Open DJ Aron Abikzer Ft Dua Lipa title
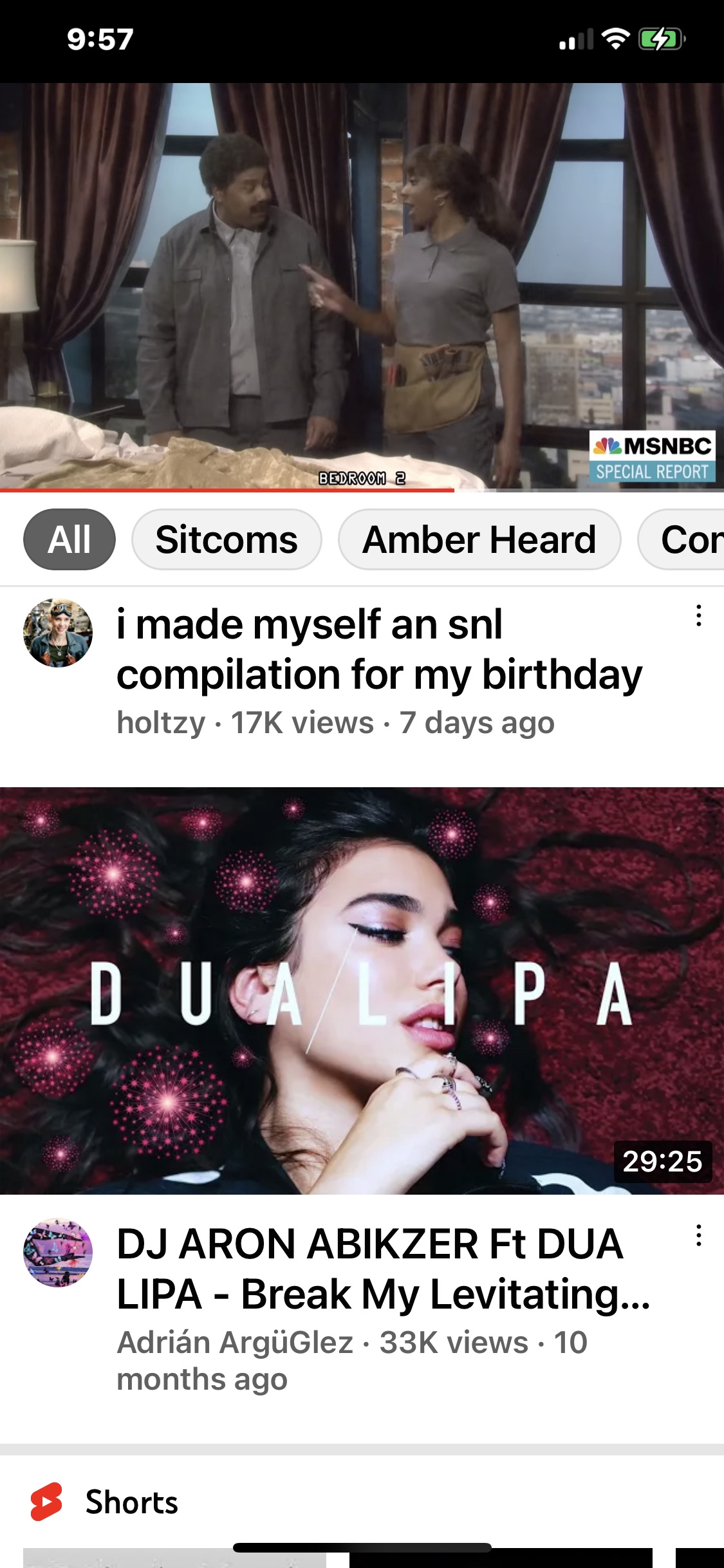 (382, 1268)
